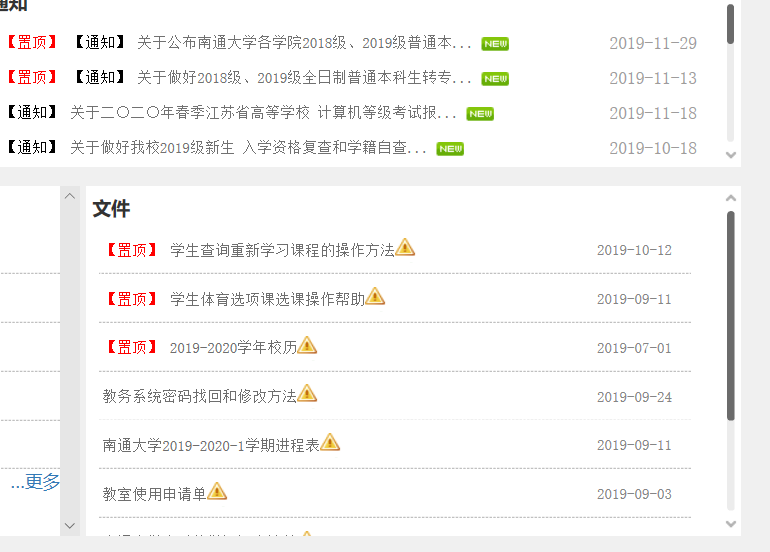Open 计算机等级考试 registration notice

(263, 113)
